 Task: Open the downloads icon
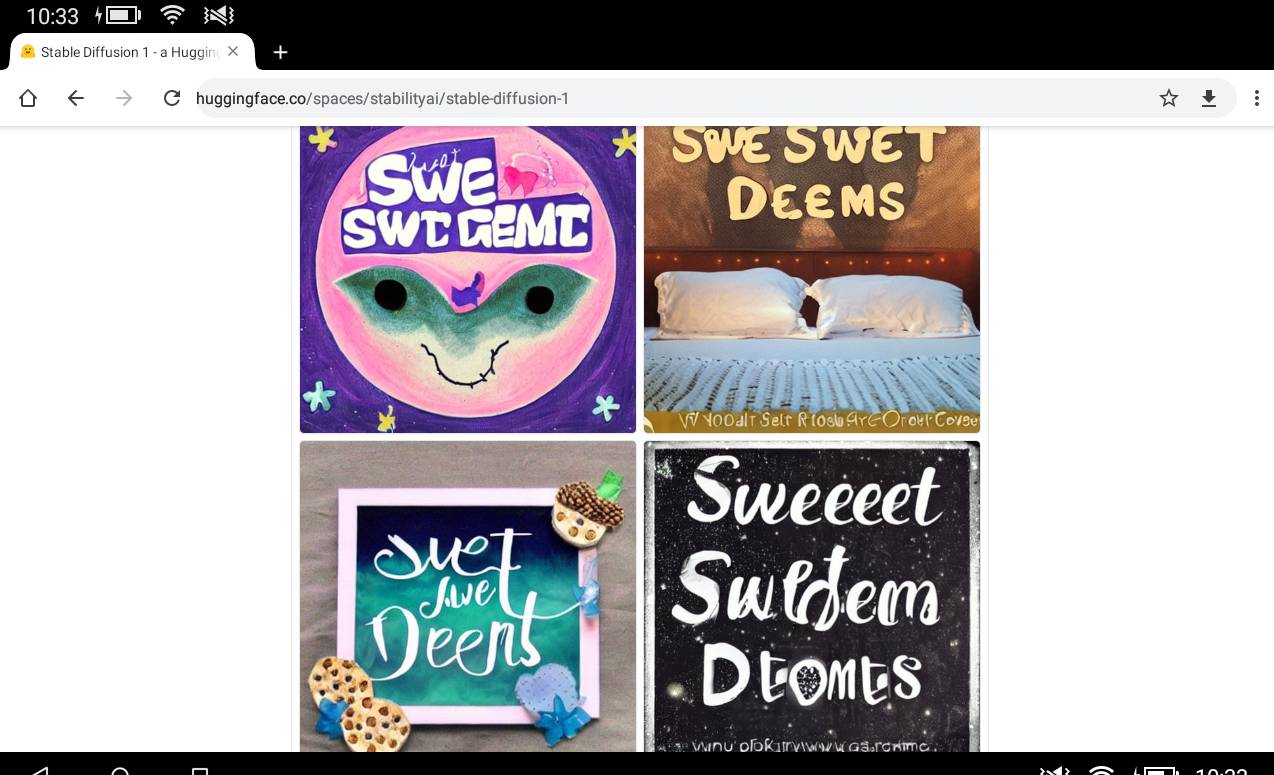coord(1209,98)
